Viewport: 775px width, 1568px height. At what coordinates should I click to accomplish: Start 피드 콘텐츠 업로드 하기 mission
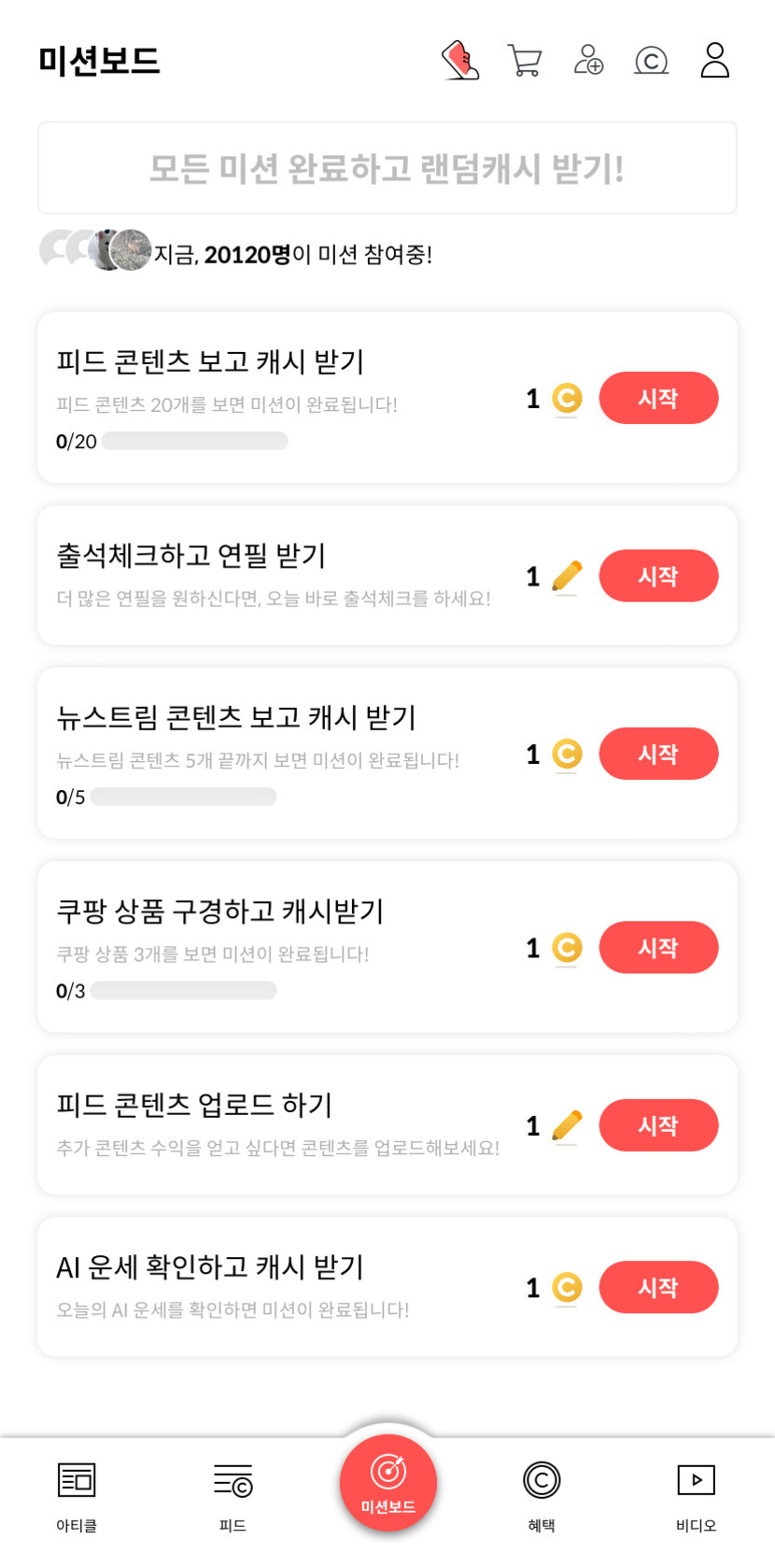coord(658,1126)
